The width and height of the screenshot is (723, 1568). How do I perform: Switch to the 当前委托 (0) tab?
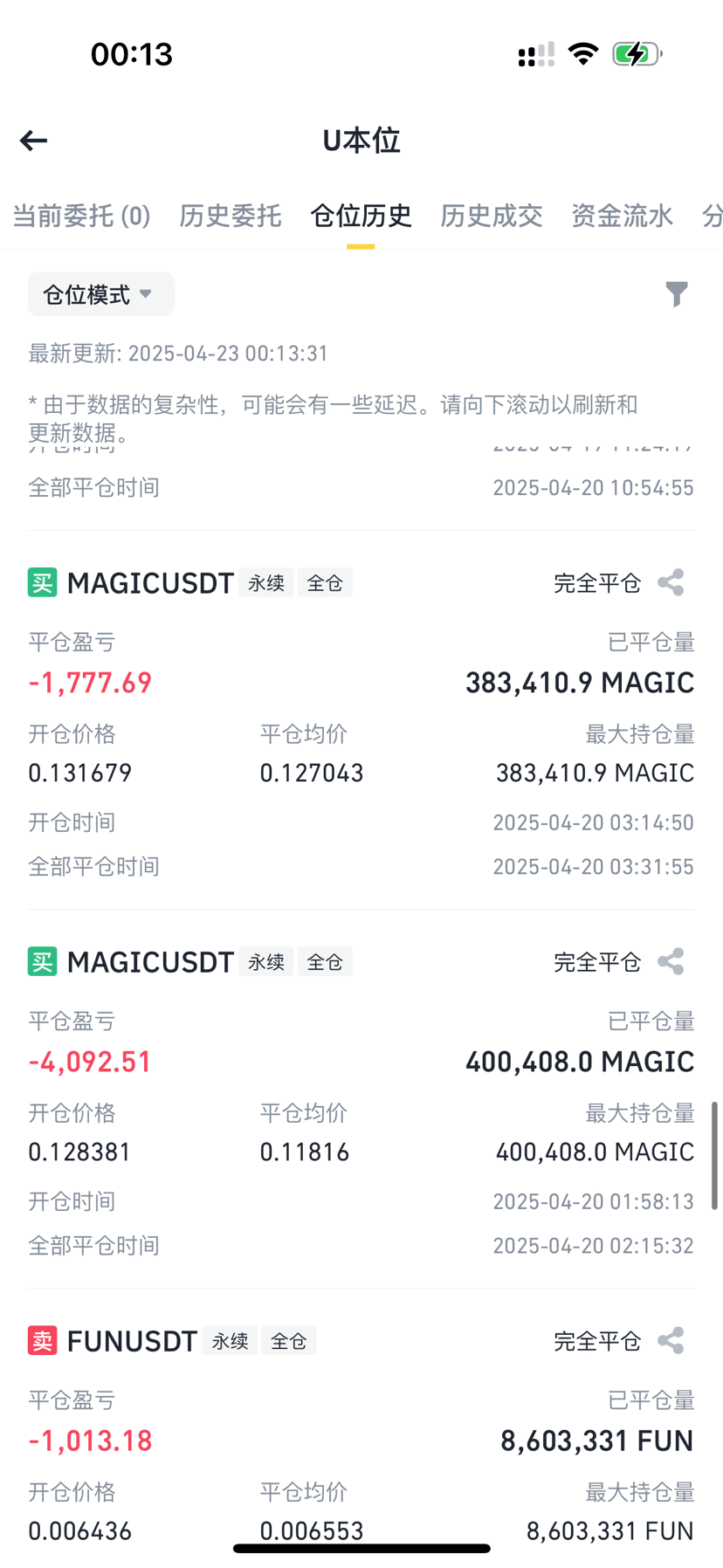[x=81, y=216]
